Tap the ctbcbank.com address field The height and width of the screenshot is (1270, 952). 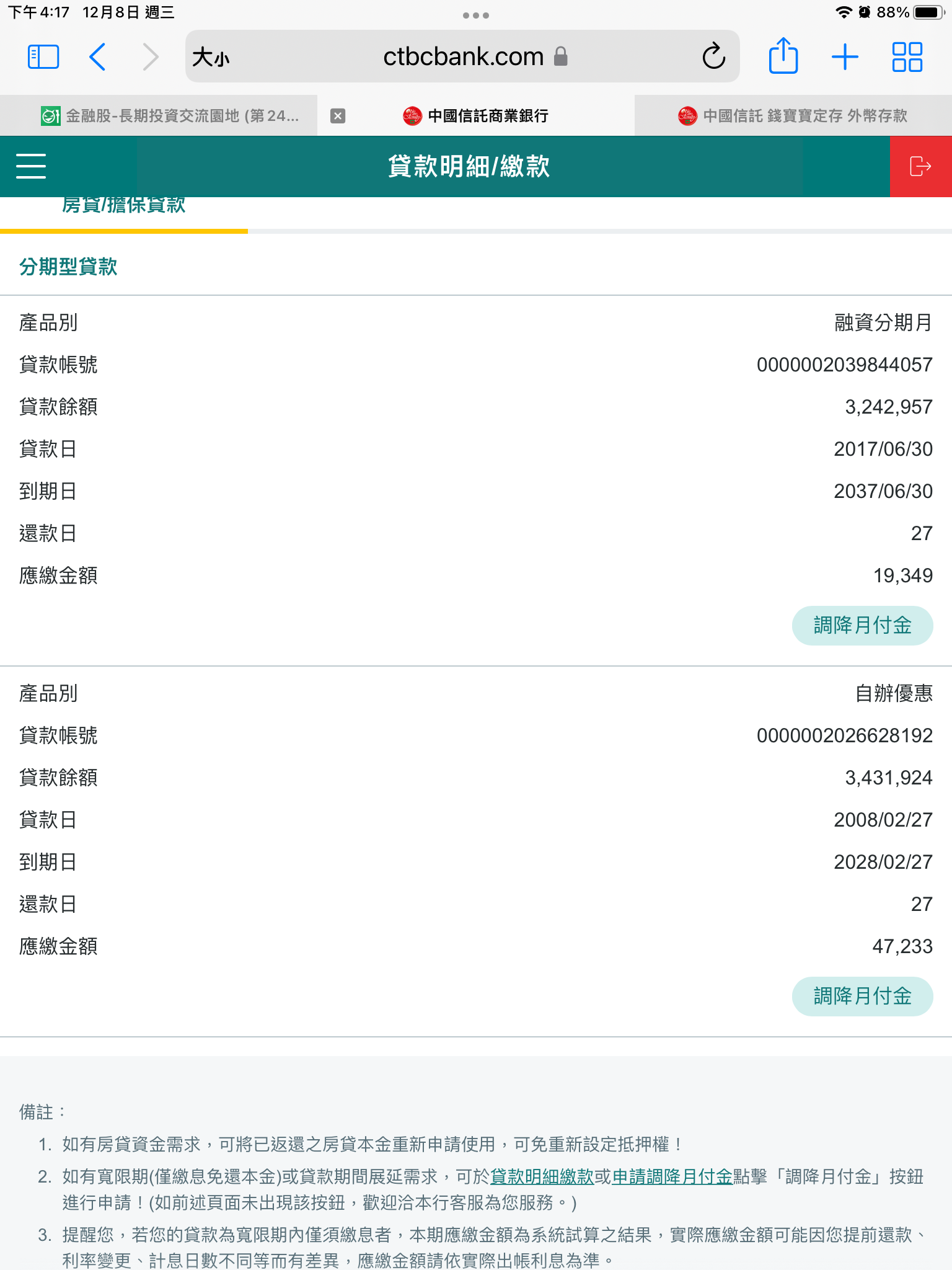tap(462, 57)
